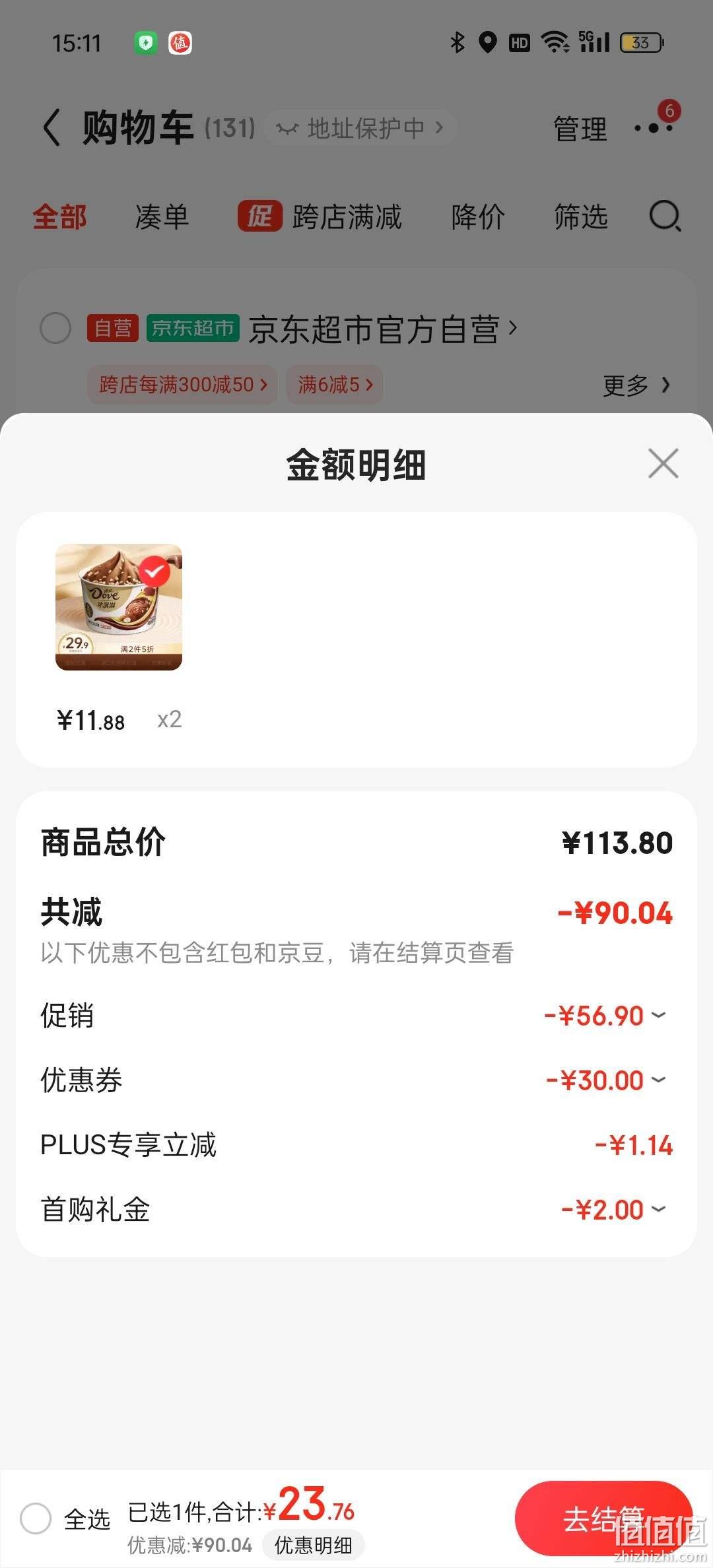Select all items from 京东超市官方自营

point(55,328)
